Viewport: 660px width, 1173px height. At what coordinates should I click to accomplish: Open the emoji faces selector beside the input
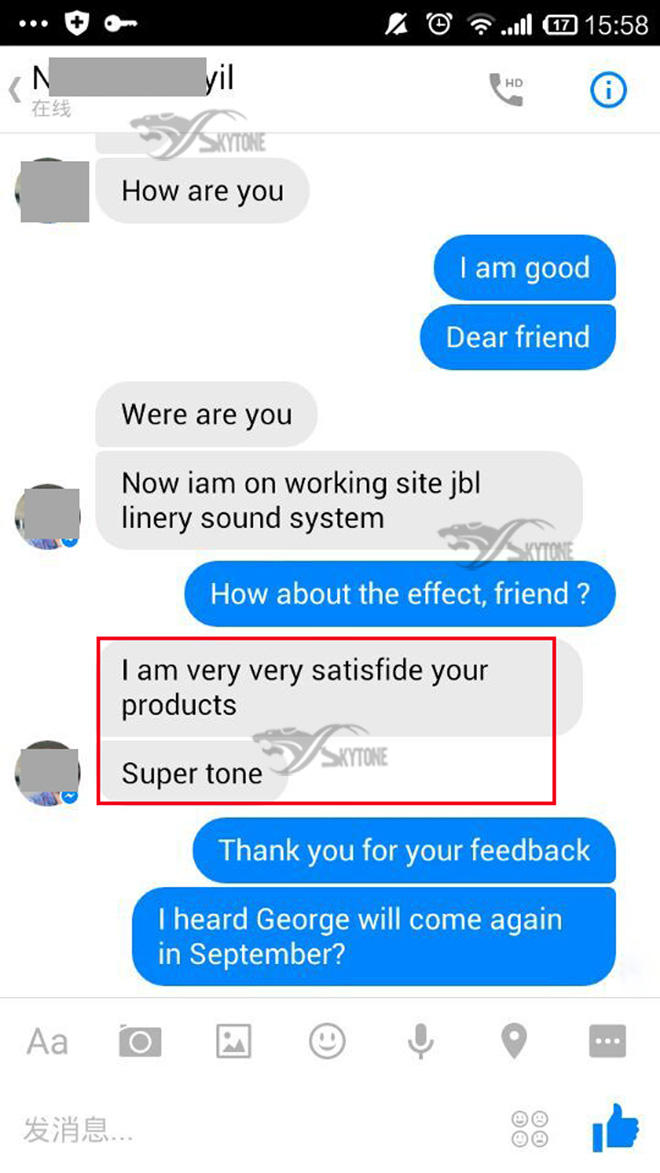click(x=530, y=1130)
